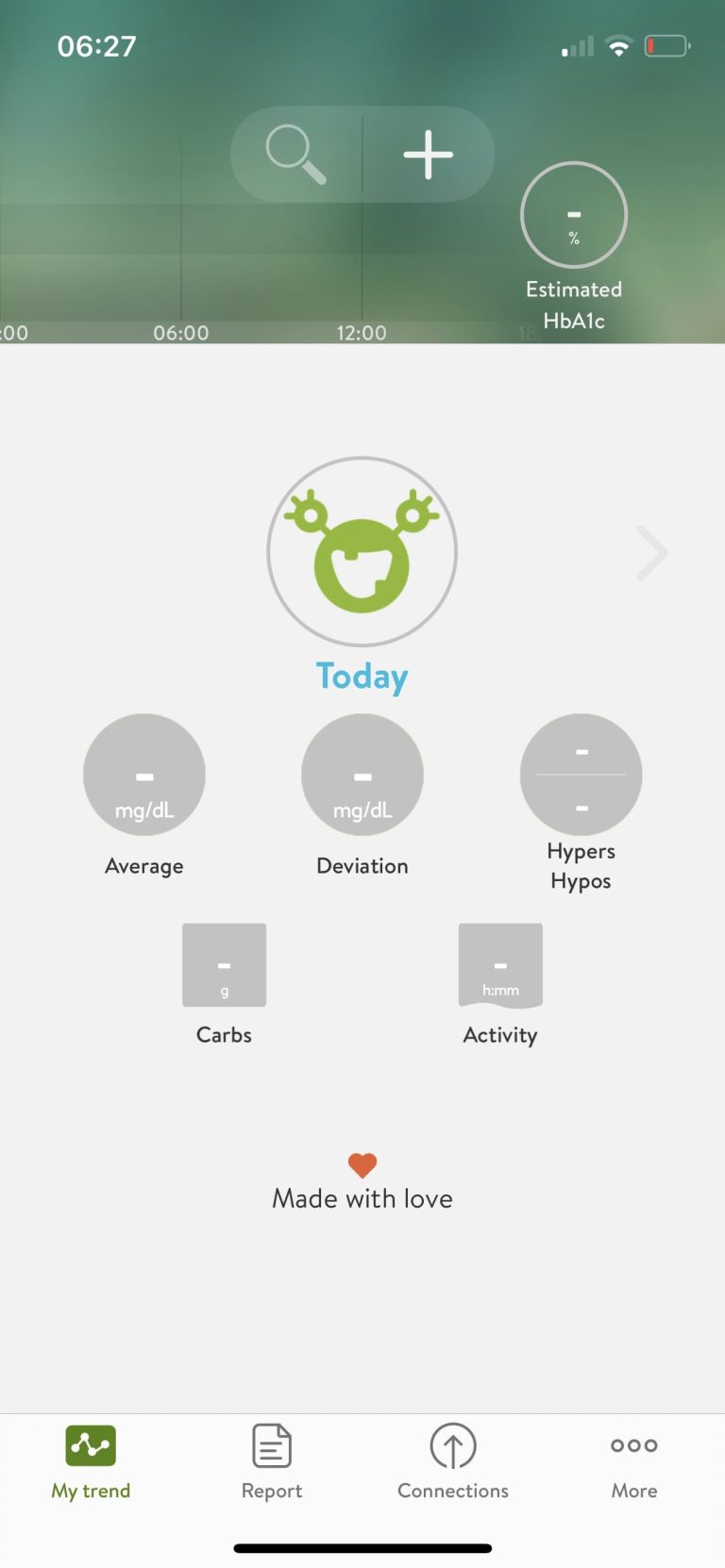Tap the plus icon to add an entry
Image resolution: width=725 pixels, height=1568 pixels.
coord(427,153)
